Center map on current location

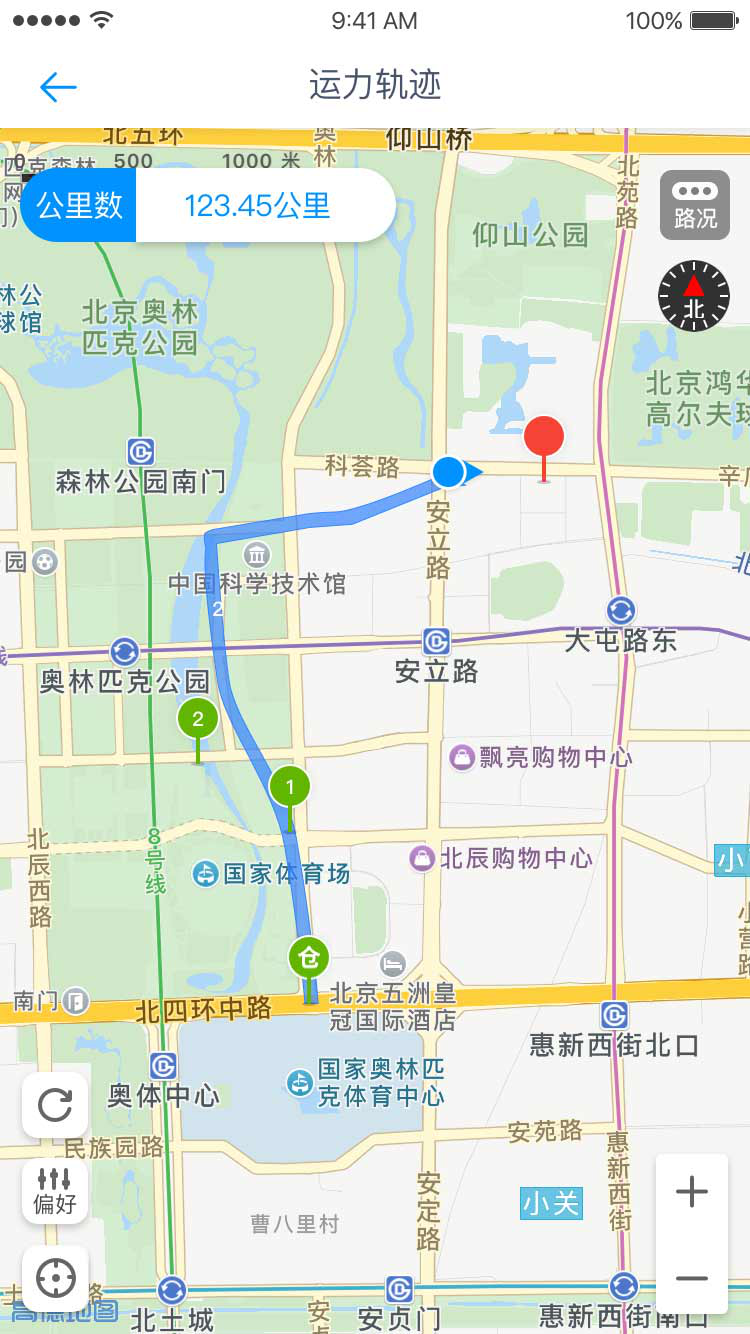tap(55, 1278)
